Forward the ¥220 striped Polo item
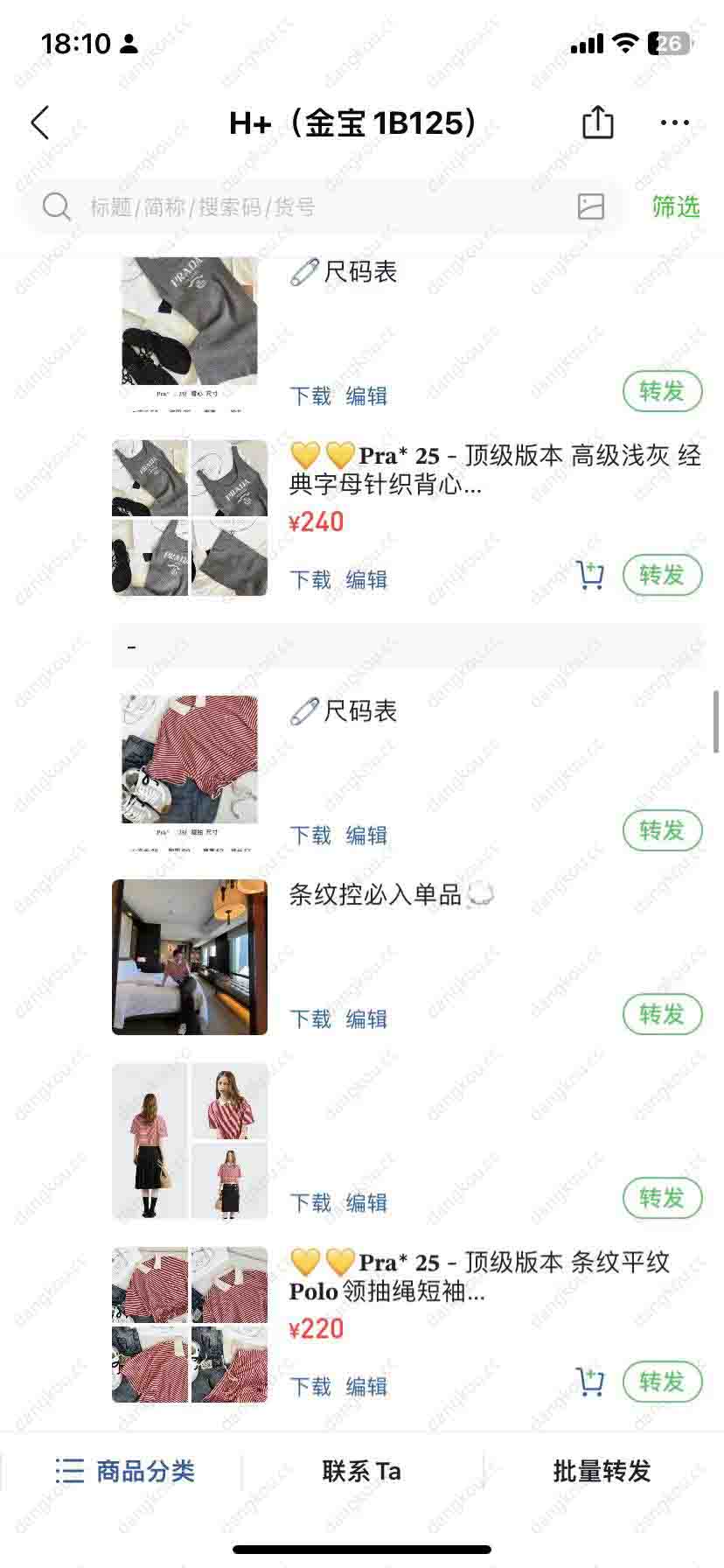The image size is (724, 1568). [x=662, y=1382]
